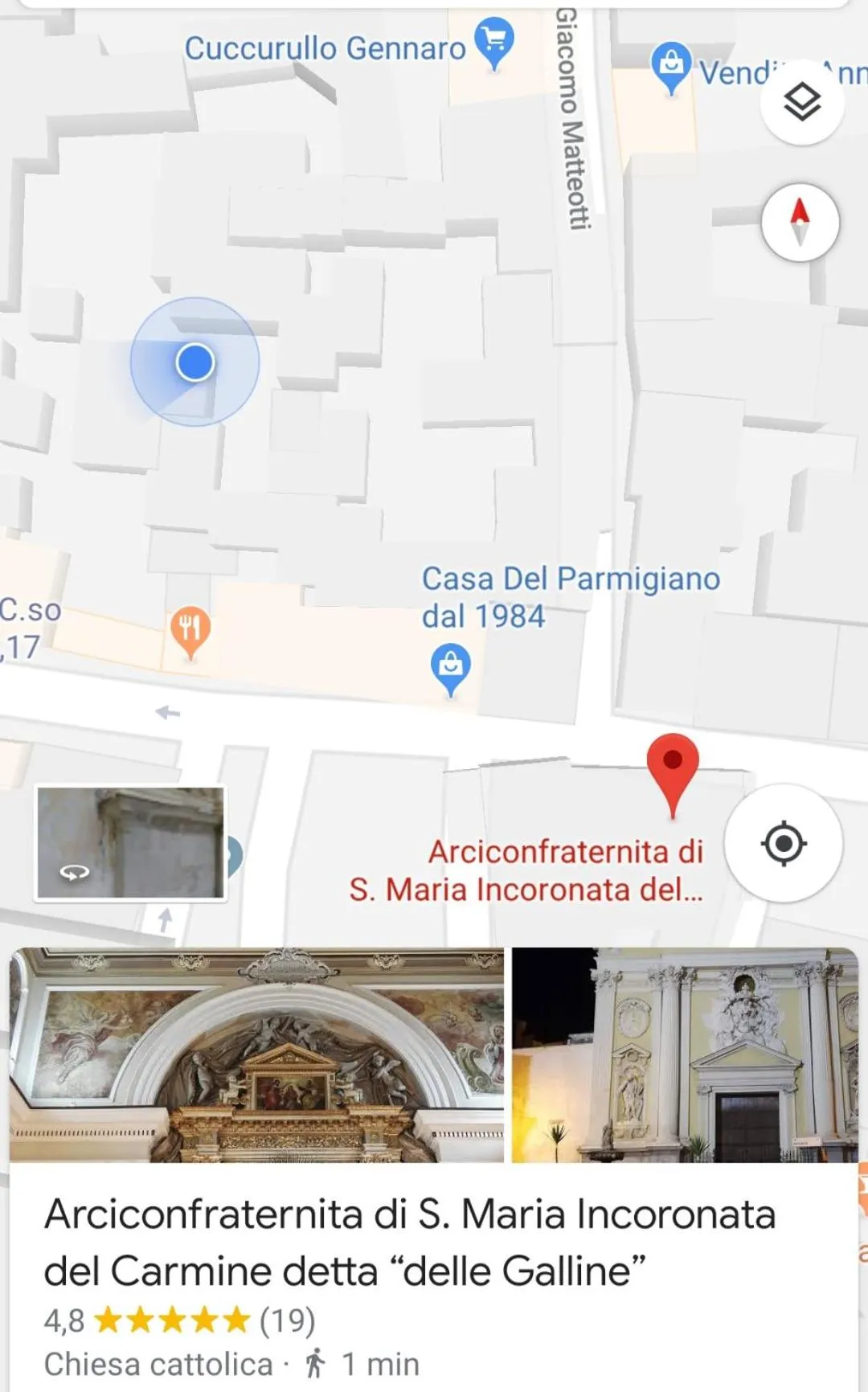Toggle the Street View preview rotation arrow
Image resolution: width=868 pixels, height=1392 pixels.
coord(74,871)
